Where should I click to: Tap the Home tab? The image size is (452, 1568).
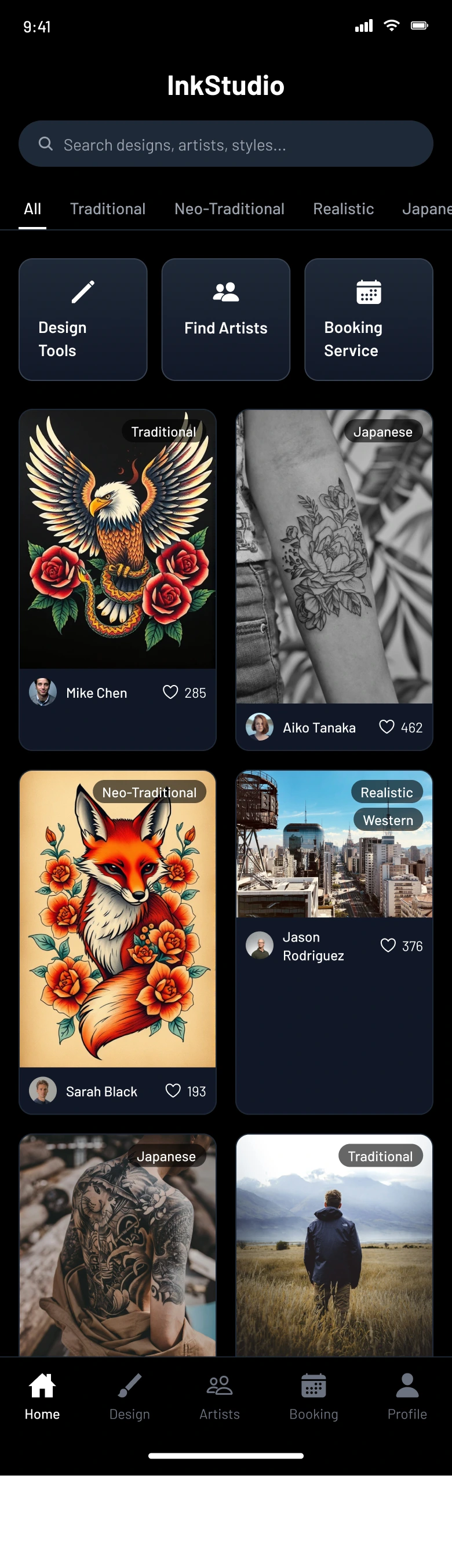point(42,1397)
